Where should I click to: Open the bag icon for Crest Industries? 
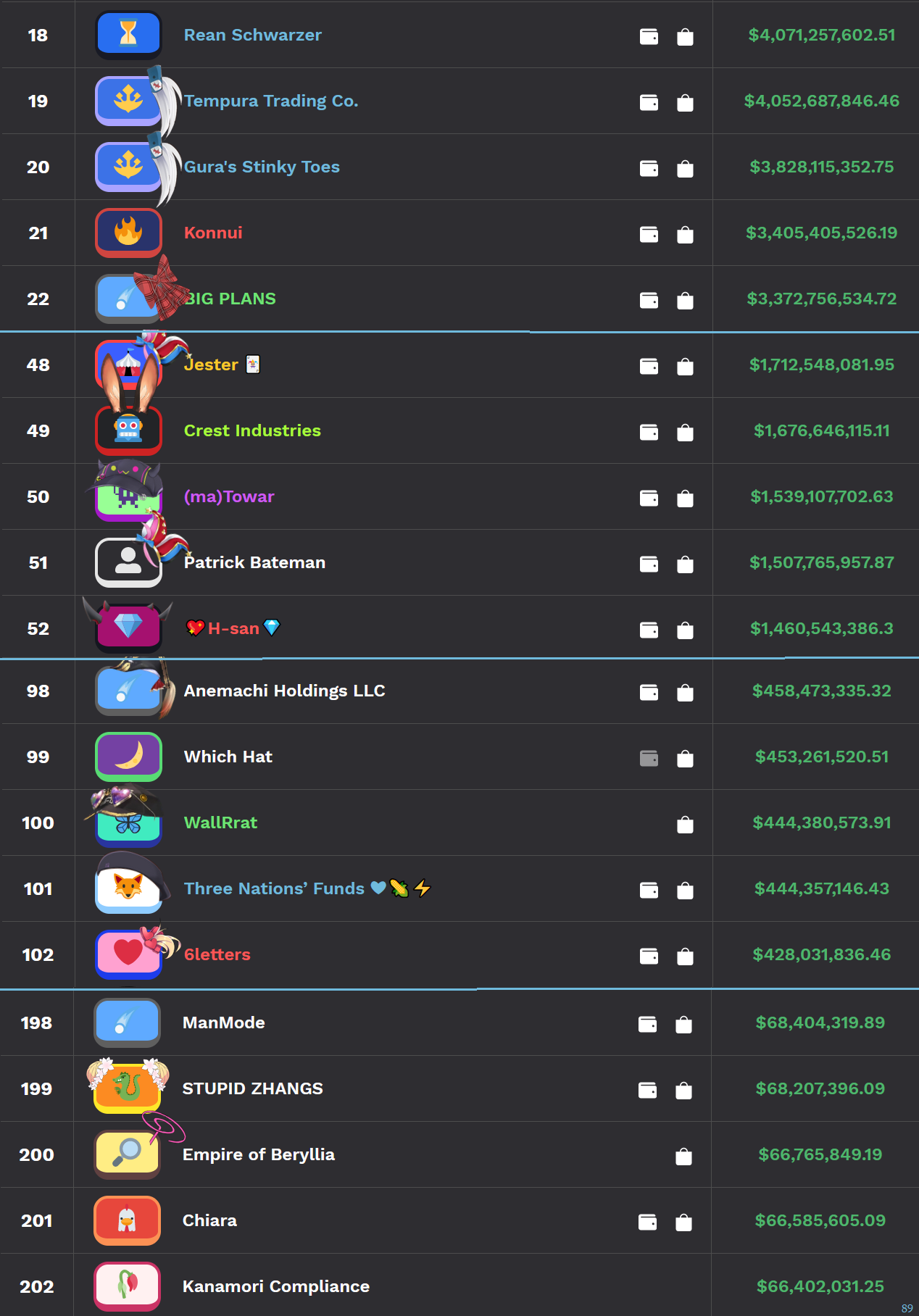[x=685, y=432]
